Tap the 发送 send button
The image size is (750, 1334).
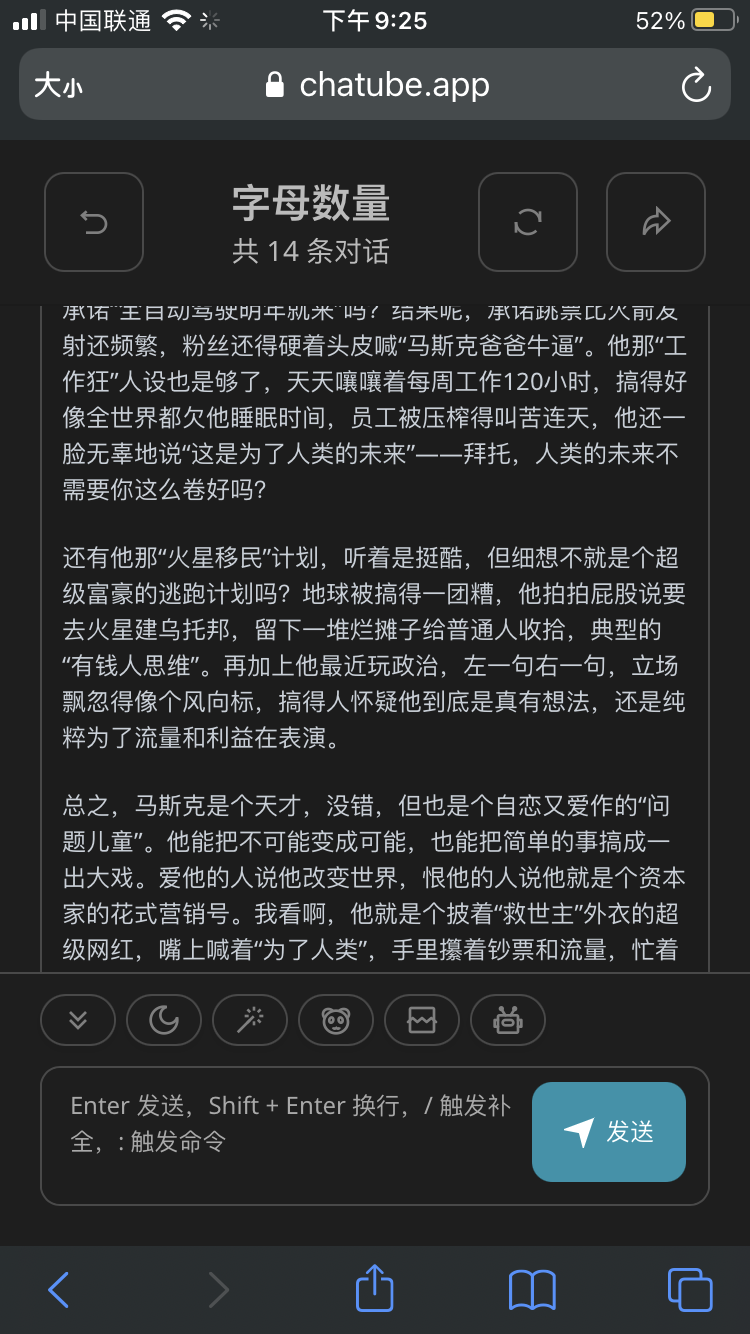pyautogui.click(x=609, y=1132)
